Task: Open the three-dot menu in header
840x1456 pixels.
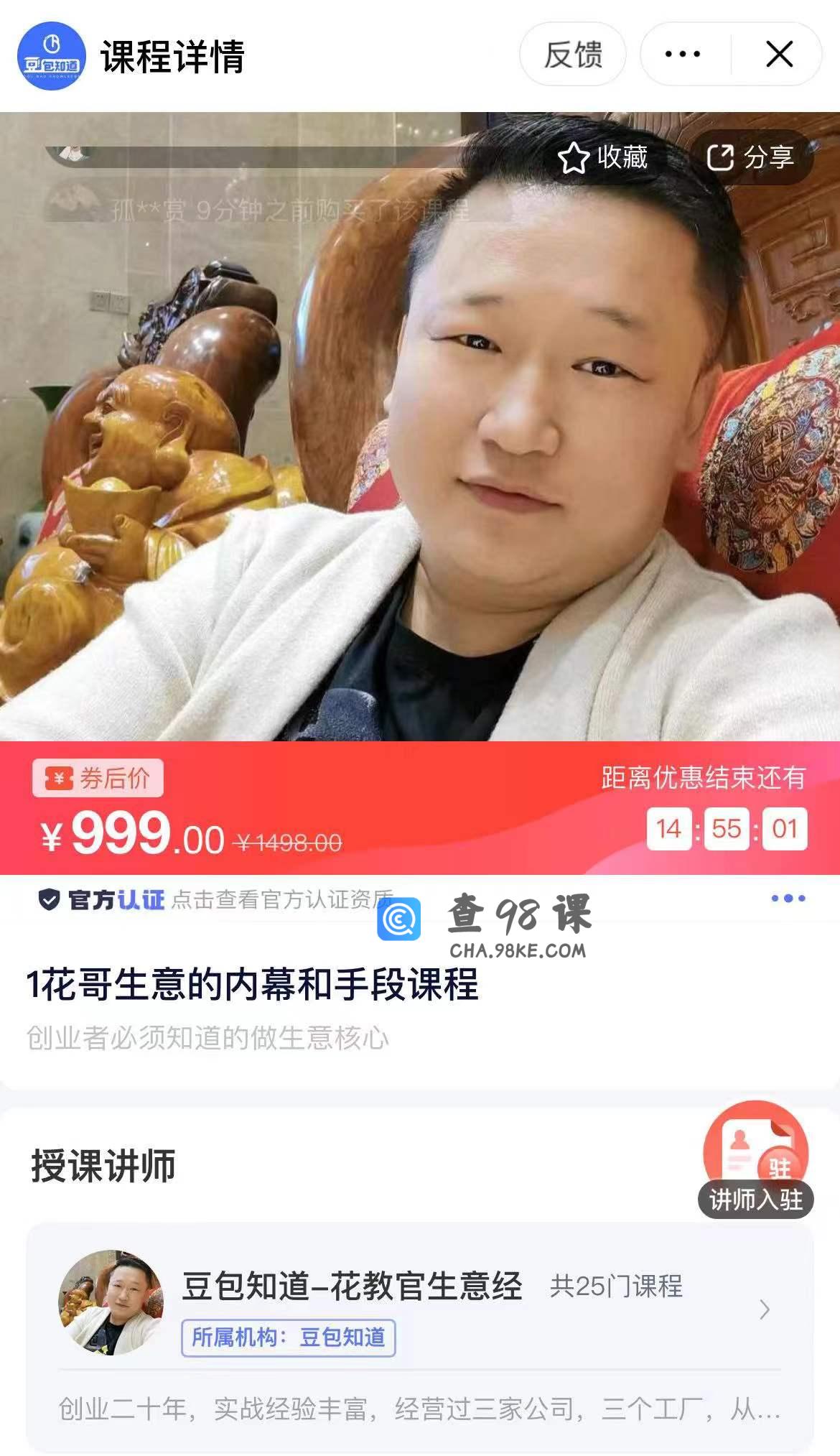Action: pyautogui.click(x=683, y=55)
